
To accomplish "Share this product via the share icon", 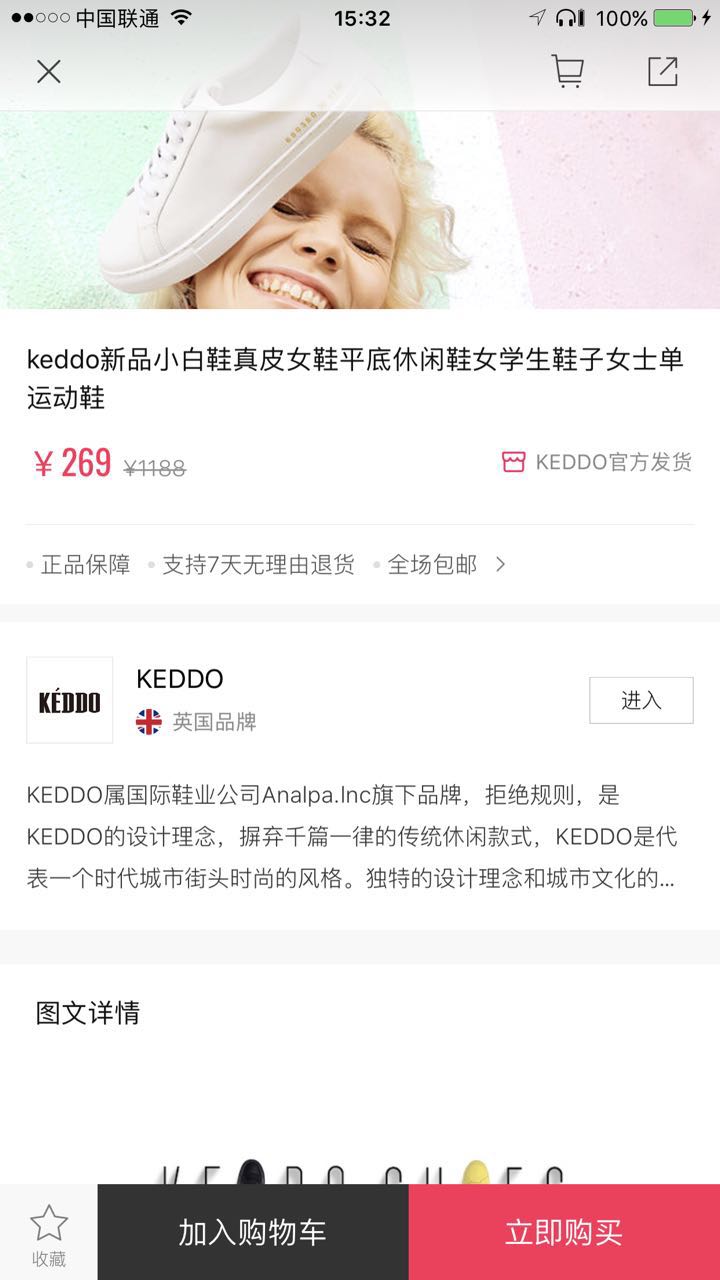I will (x=662, y=71).
